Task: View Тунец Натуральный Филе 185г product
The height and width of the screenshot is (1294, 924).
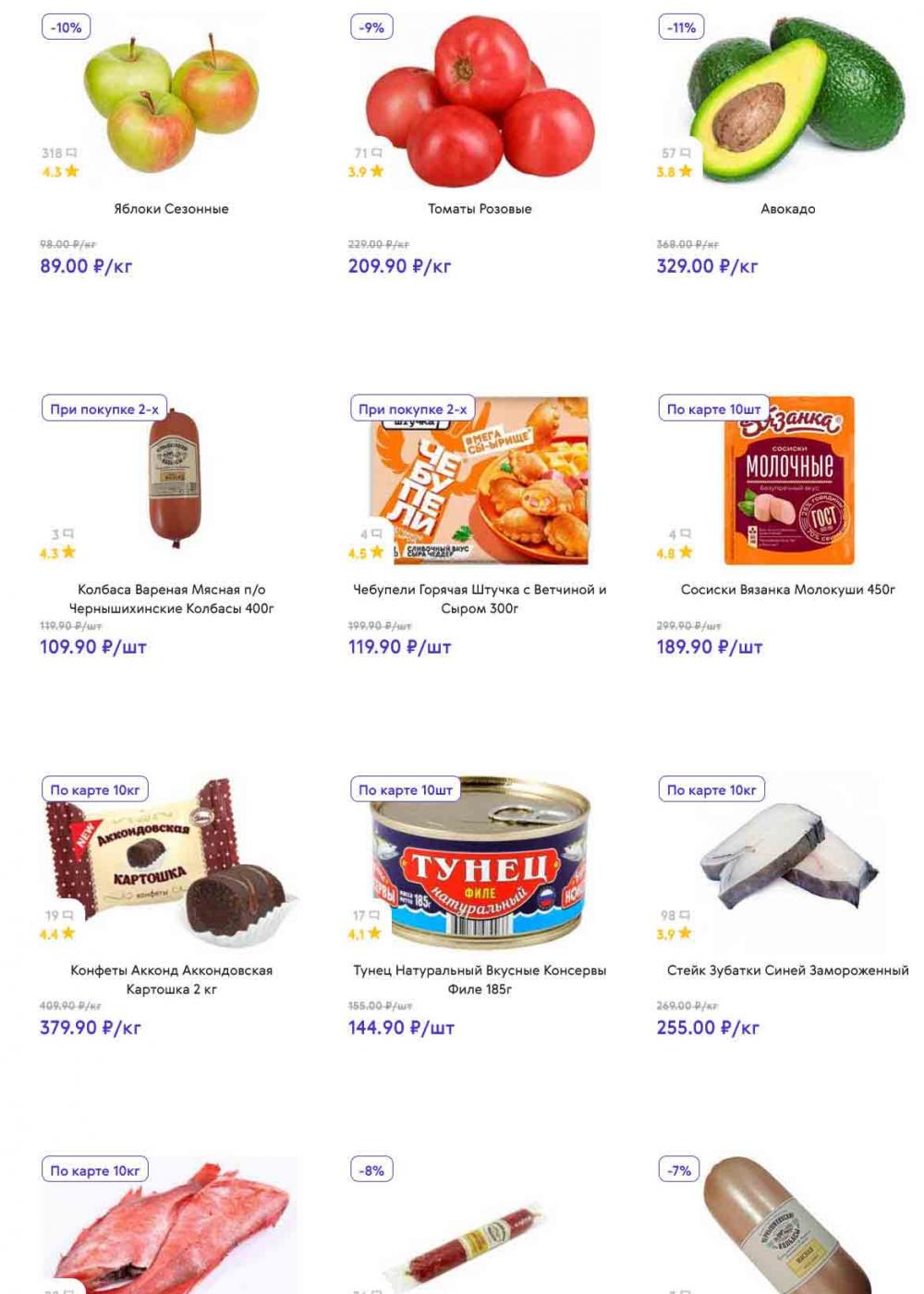Action: [x=479, y=979]
